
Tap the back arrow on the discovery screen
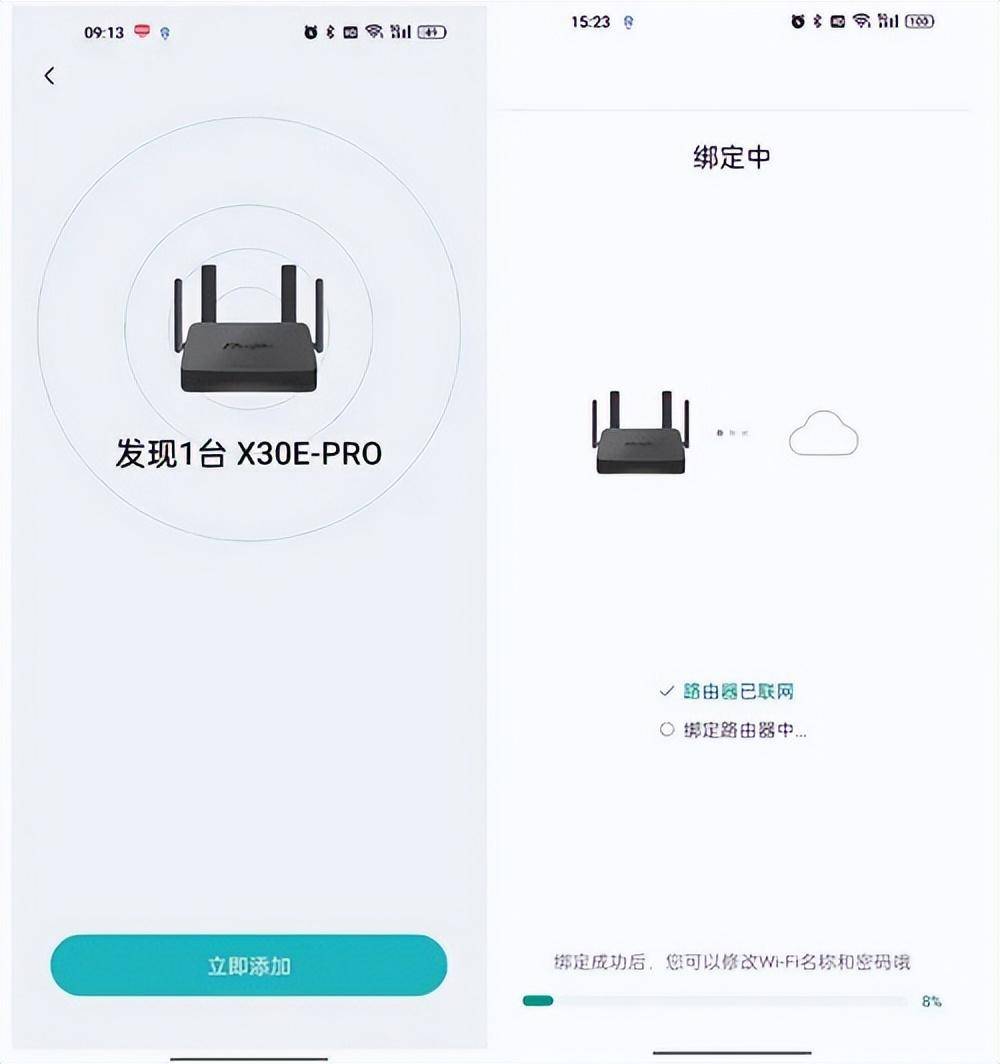tap(49, 74)
